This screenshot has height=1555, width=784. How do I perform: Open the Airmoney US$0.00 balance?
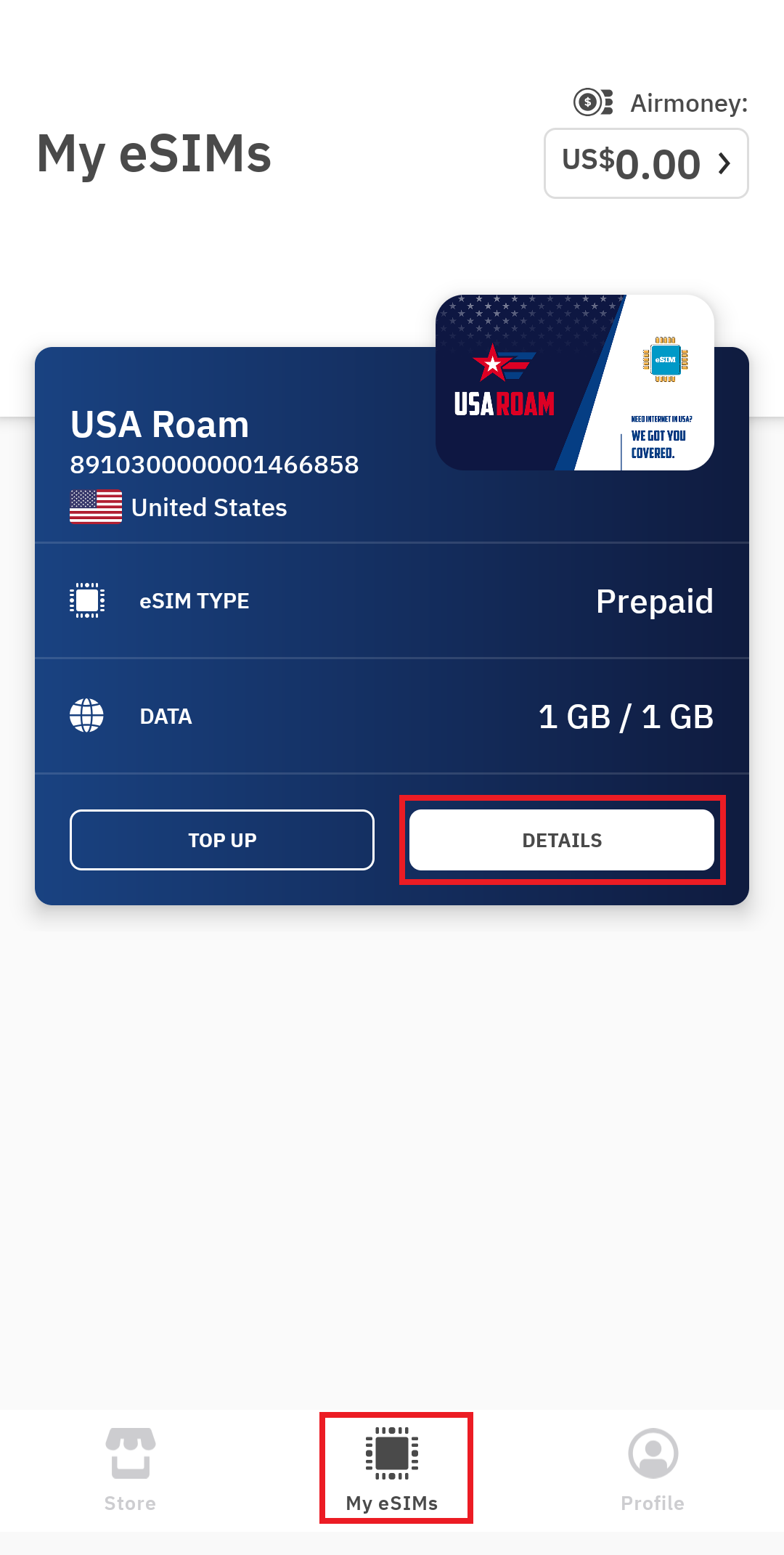[646, 163]
